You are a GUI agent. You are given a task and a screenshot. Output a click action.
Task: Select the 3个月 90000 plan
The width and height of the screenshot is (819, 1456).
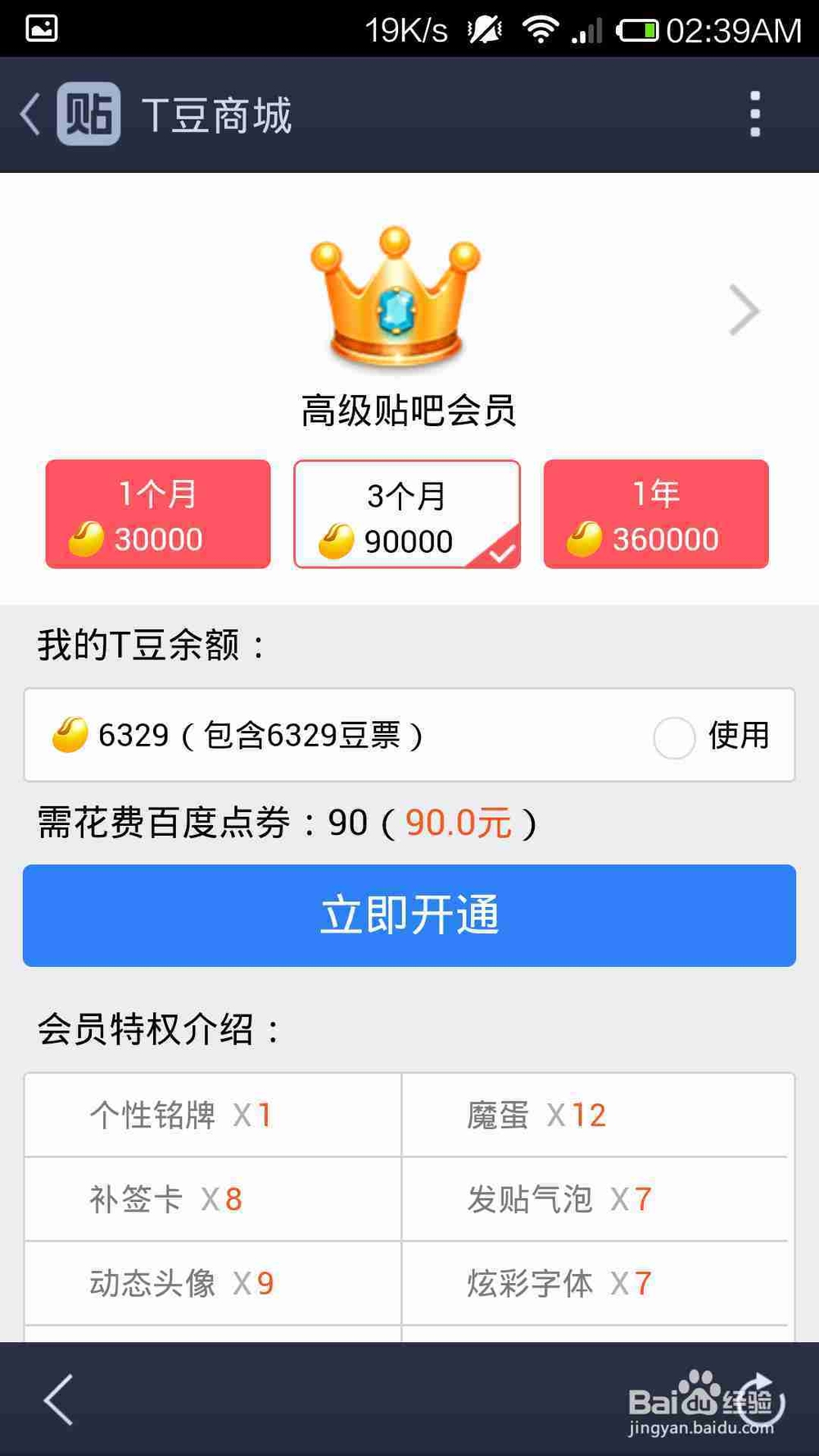pos(406,514)
